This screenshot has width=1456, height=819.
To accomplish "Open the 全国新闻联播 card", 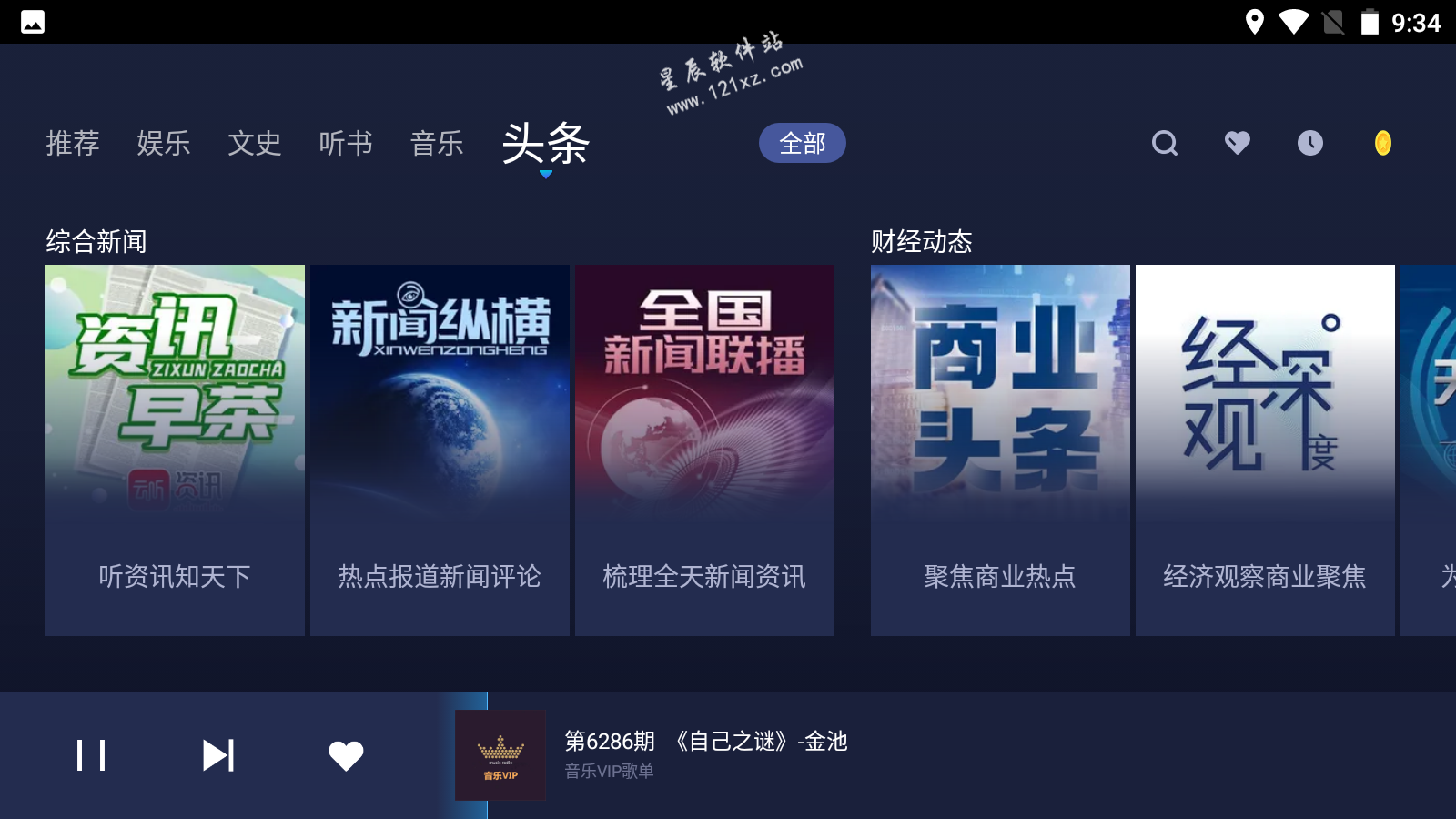I will 704,450.
